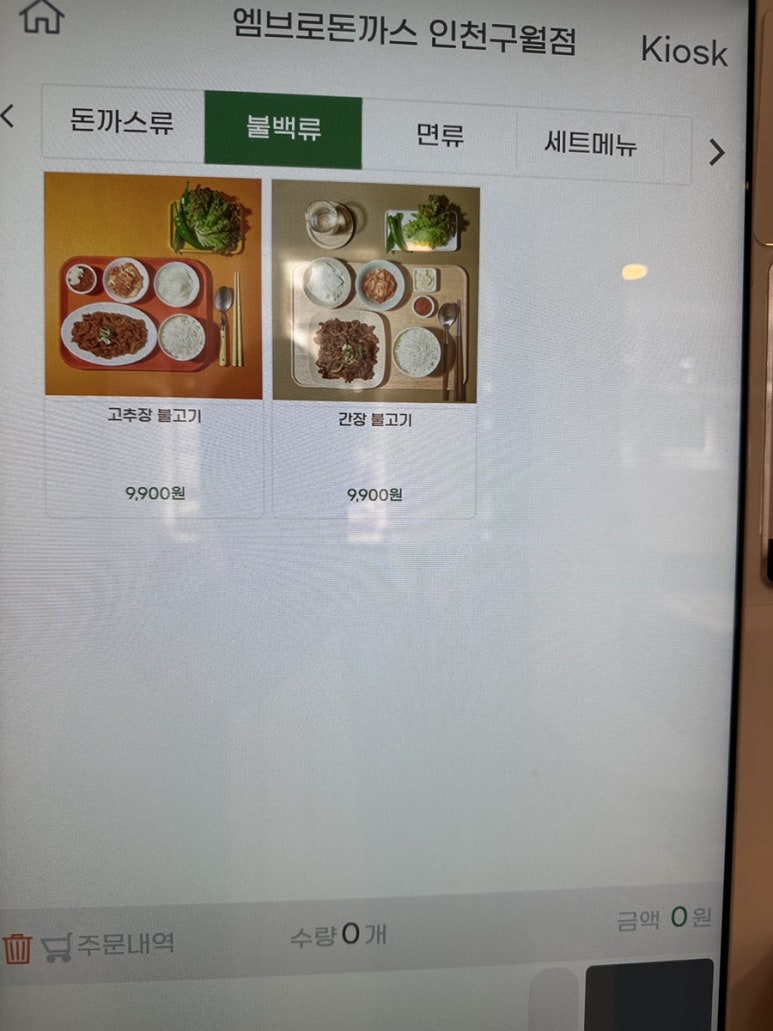The height and width of the screenshot is (1031, 773).
Task: Select the 불백류 tab
Action: [x=283, y=130]
